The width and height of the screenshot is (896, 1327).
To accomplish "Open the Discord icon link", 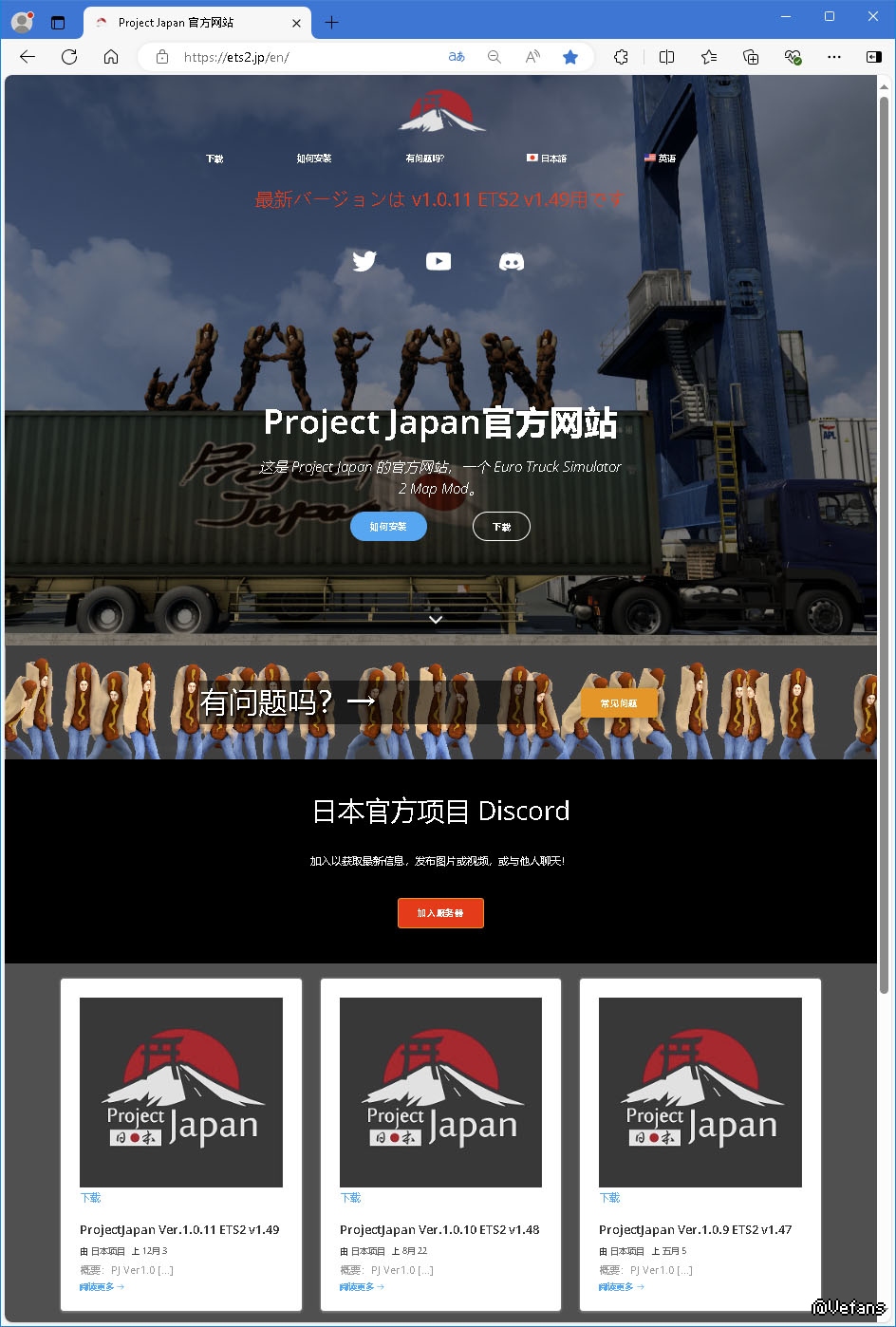I will pyautogui.click(x=512, y=261).
